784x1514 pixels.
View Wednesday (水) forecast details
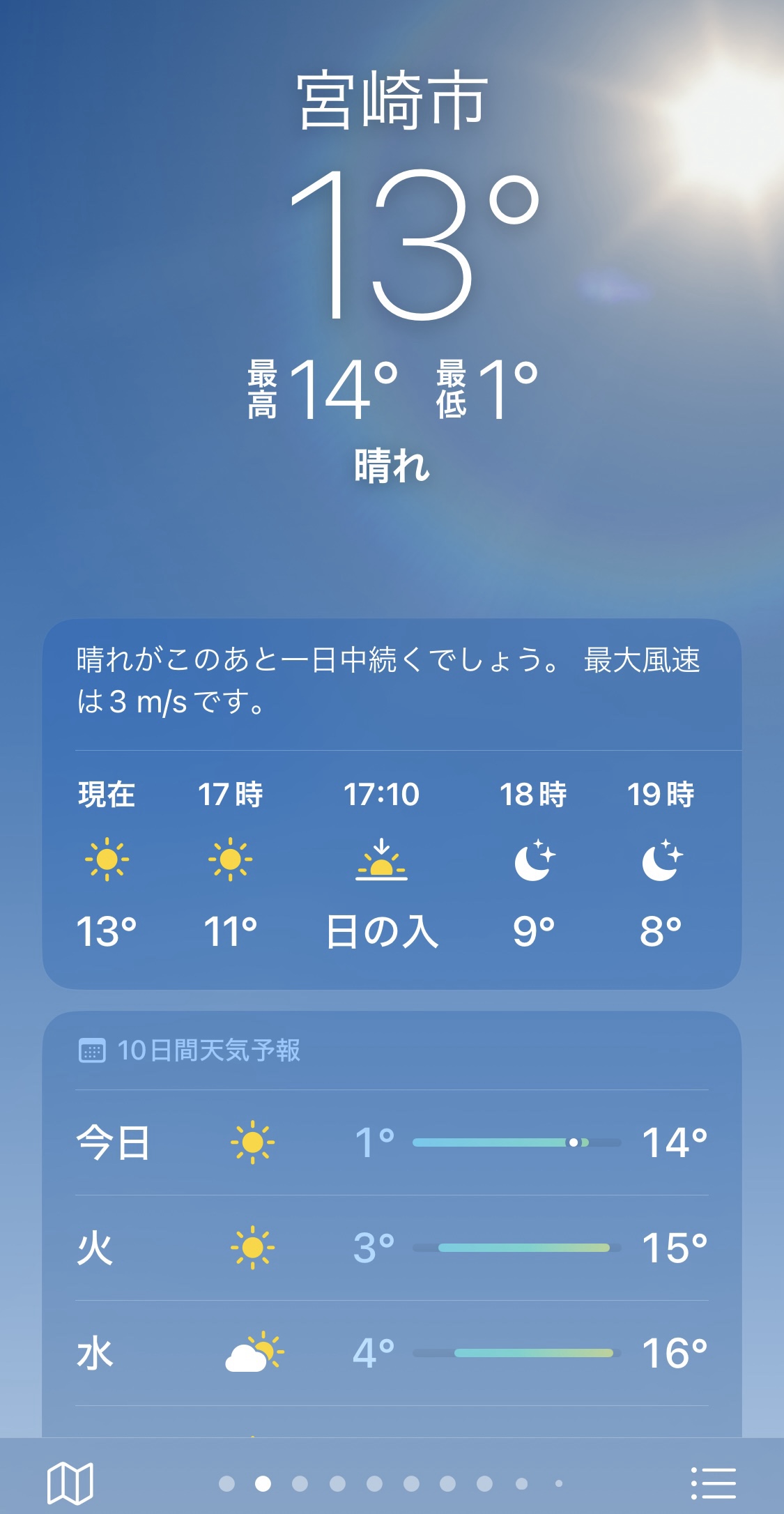(392, 1353)
